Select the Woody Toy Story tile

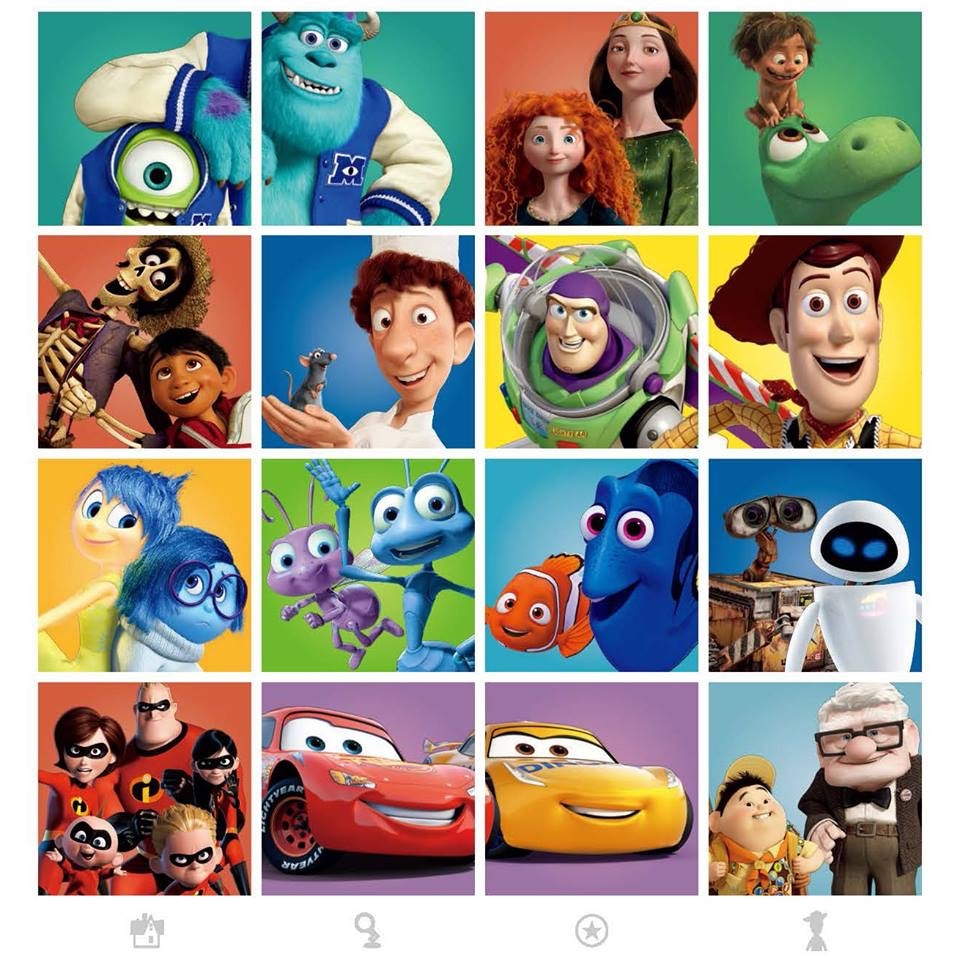[x=815, y=342]
